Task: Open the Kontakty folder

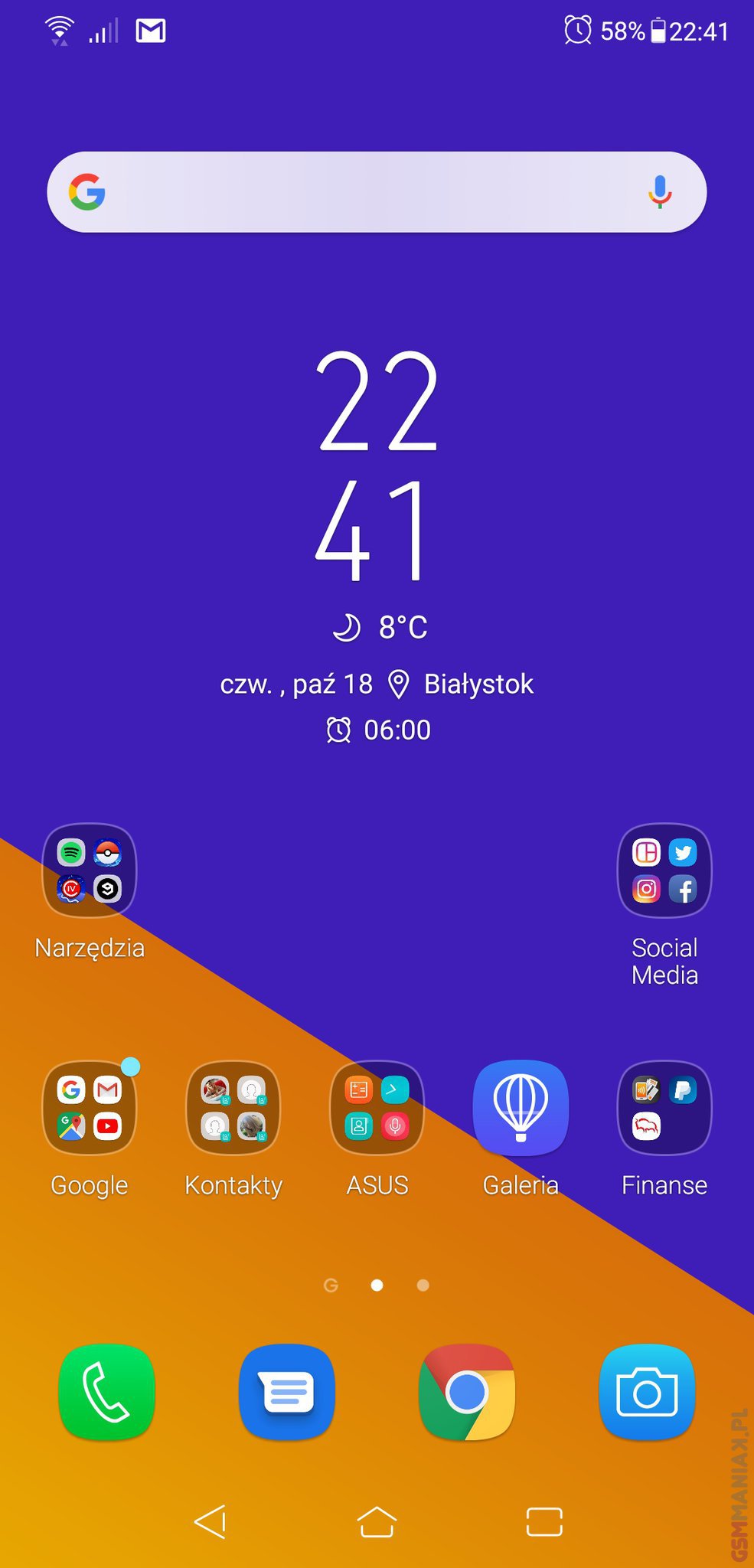Action: pos(233,1108)
